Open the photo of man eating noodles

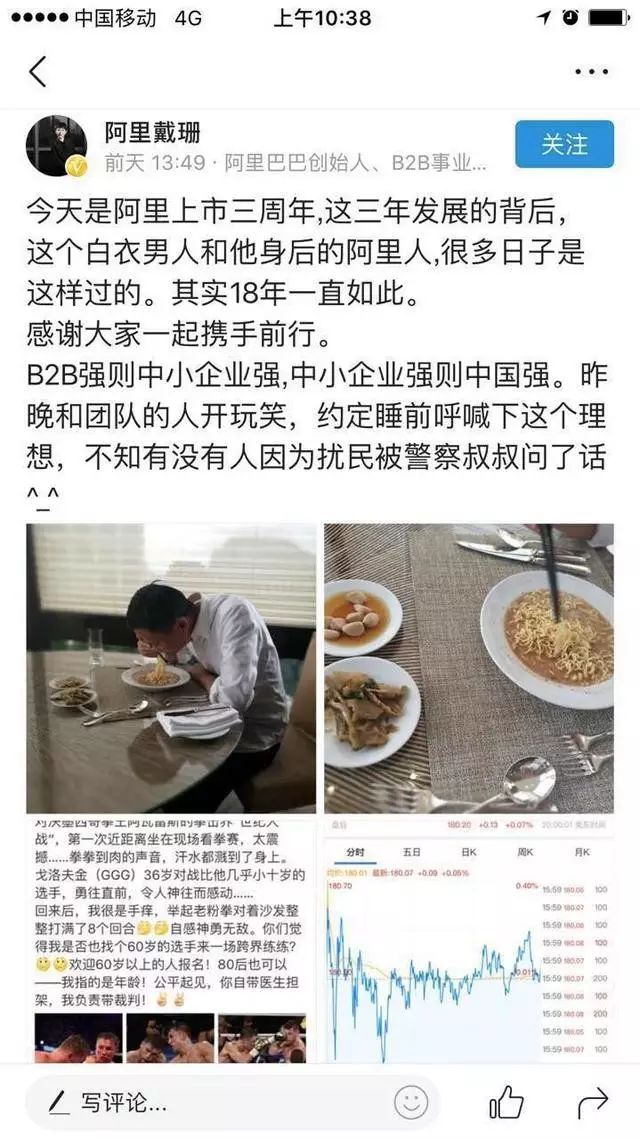[x=170, y=667]
